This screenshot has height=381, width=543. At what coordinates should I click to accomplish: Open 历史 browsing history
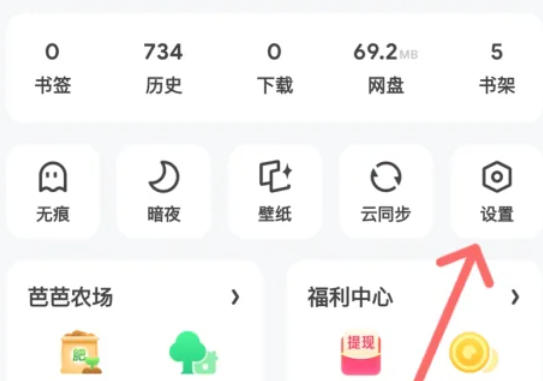click(163, 69)
